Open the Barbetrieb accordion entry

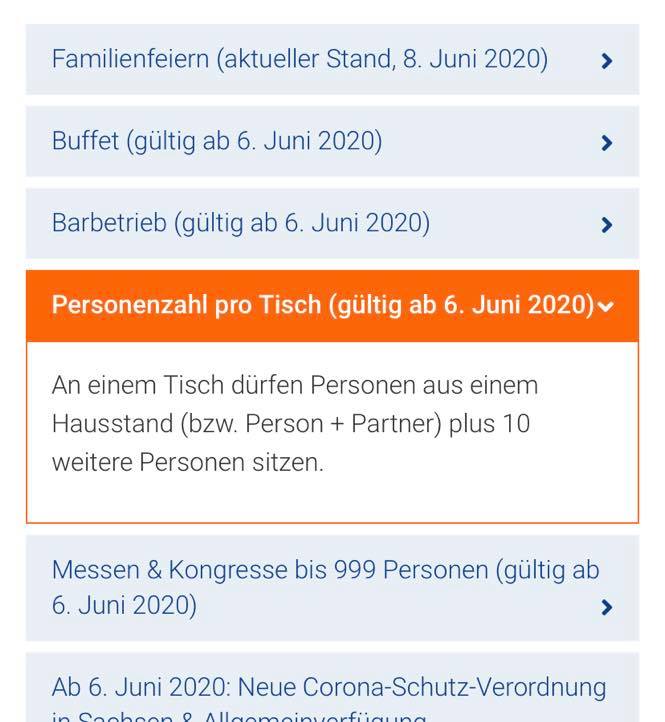click(x=332, y=223)
